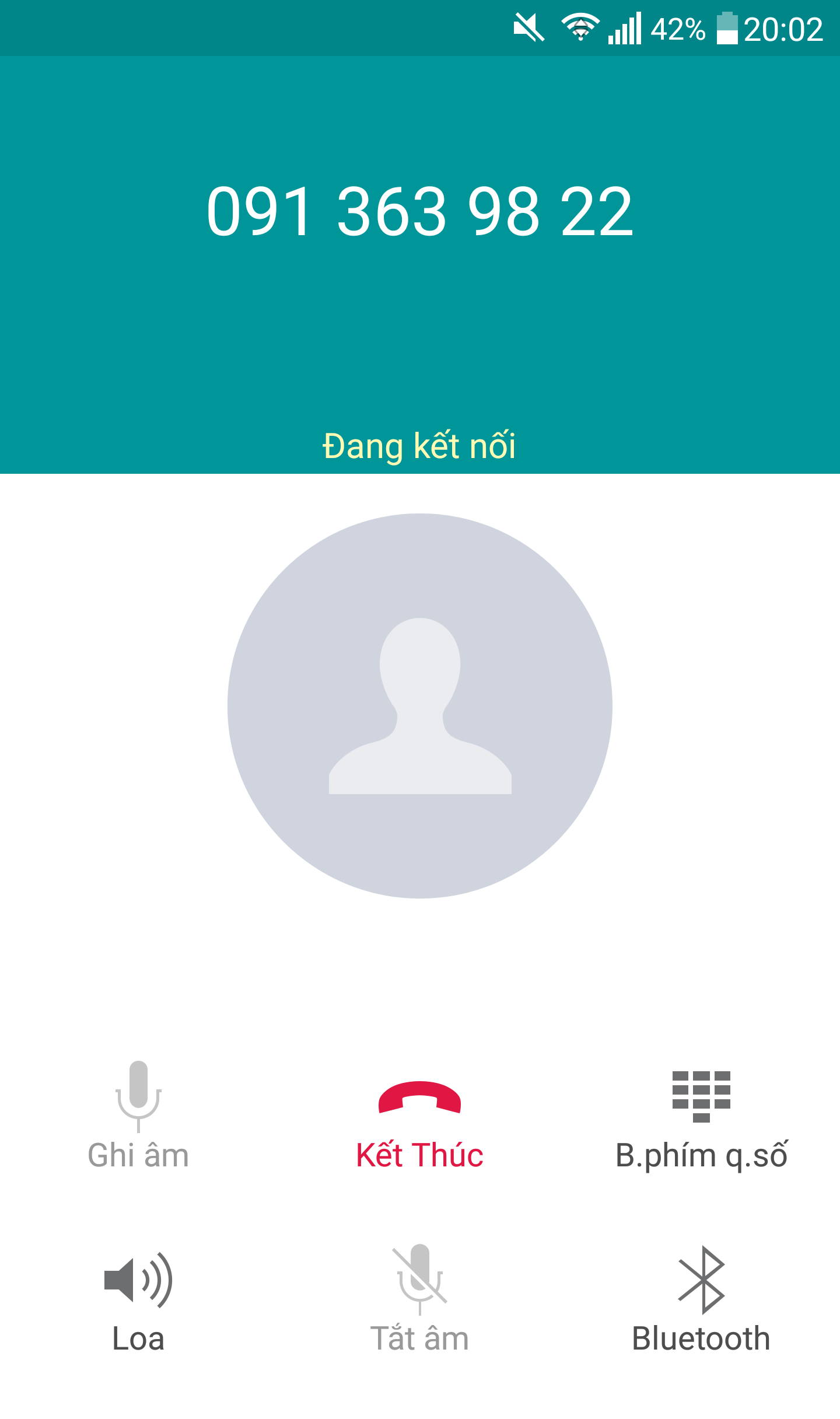Route call audio to Bluetooth

tap(701, 1300)
